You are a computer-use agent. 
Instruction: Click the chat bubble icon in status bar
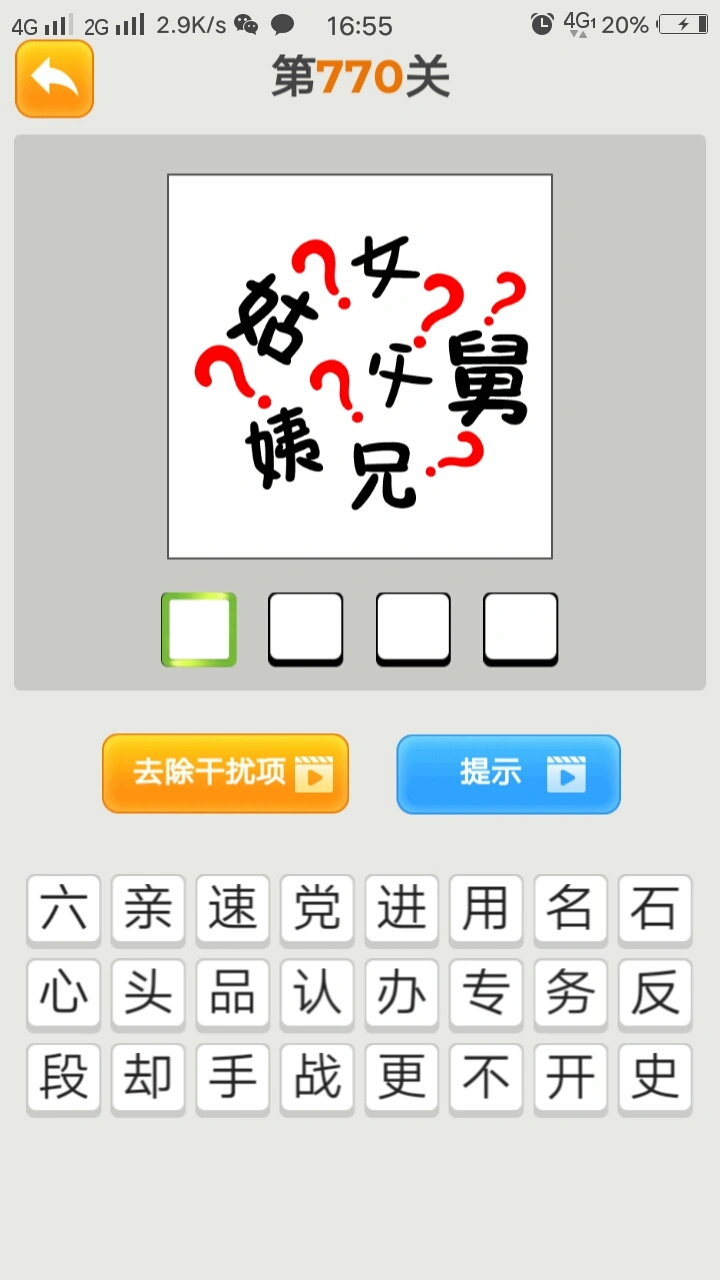click(x=283, y=24)
